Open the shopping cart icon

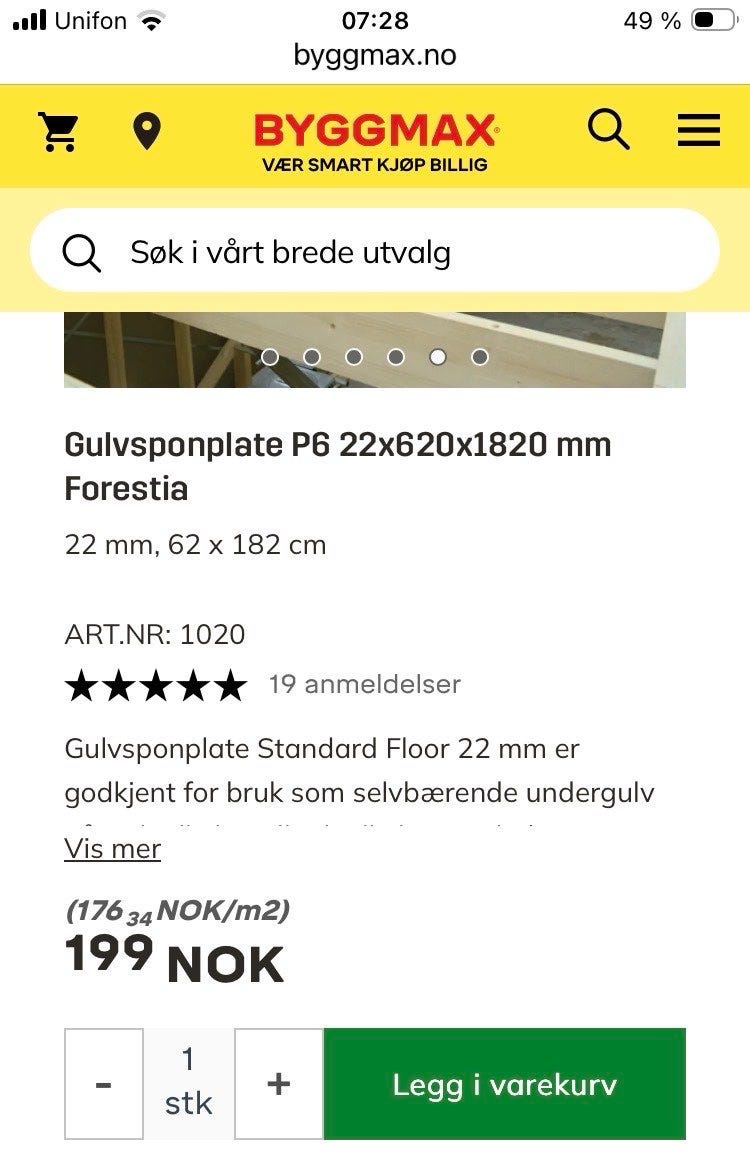[57, 130]
